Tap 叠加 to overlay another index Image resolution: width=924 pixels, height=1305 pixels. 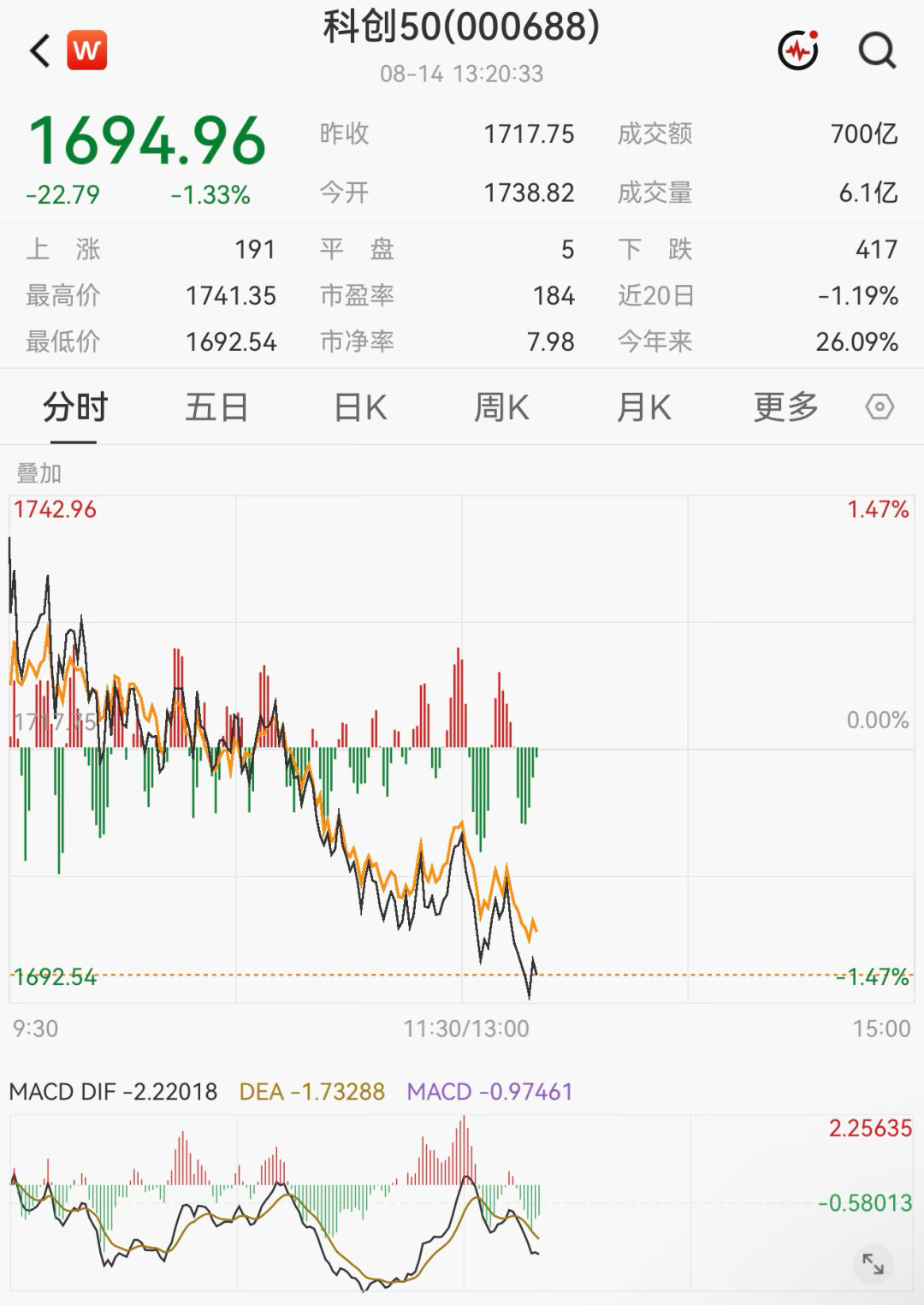39,472
